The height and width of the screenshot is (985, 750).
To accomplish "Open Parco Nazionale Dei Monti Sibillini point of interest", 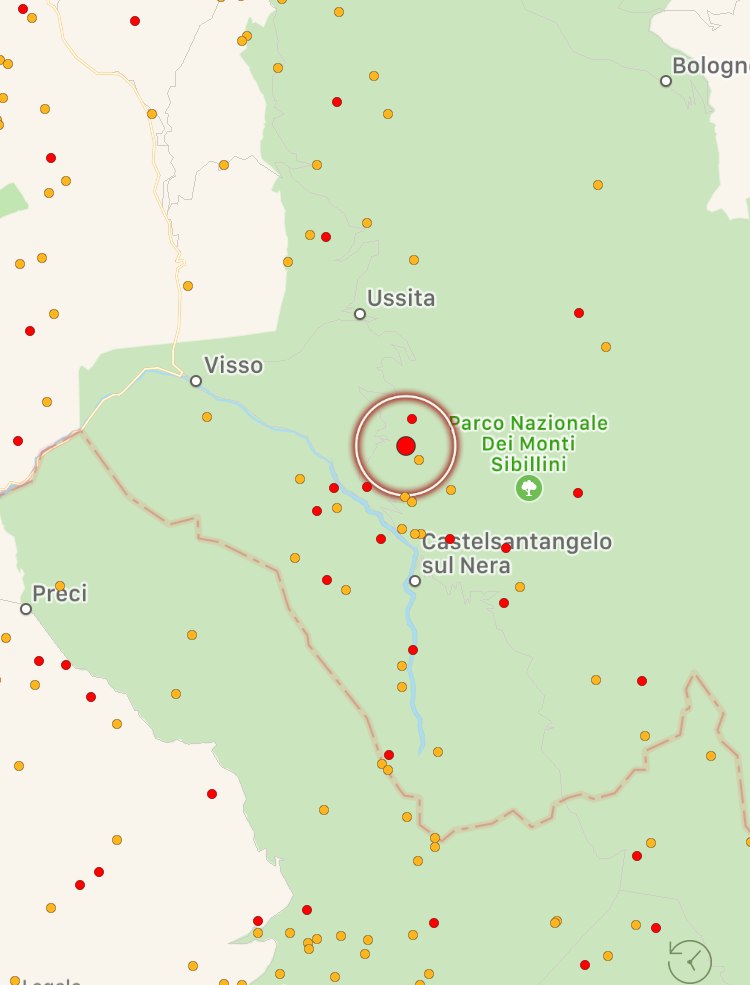I will tap(529, 487).
